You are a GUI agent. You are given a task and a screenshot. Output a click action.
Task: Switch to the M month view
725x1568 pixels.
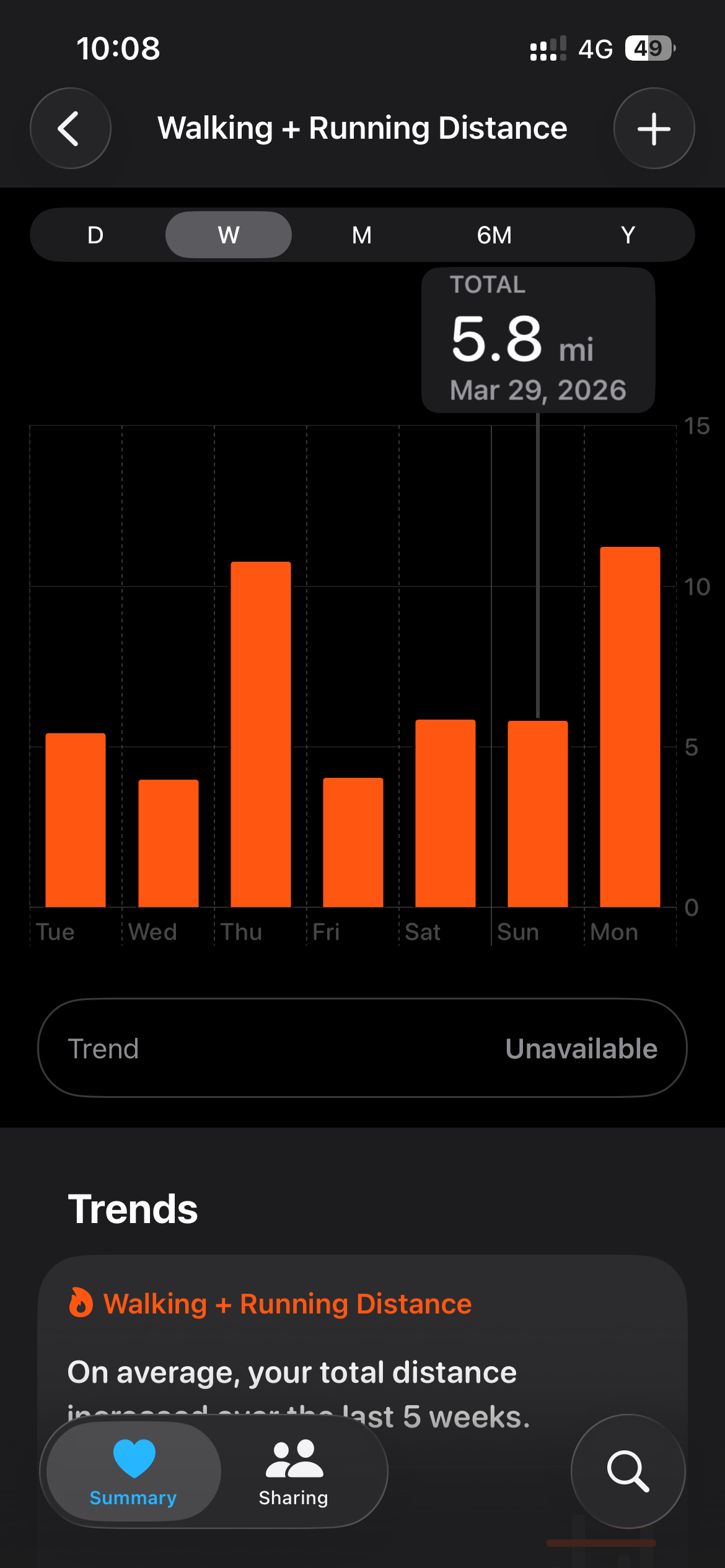[362, 235]
